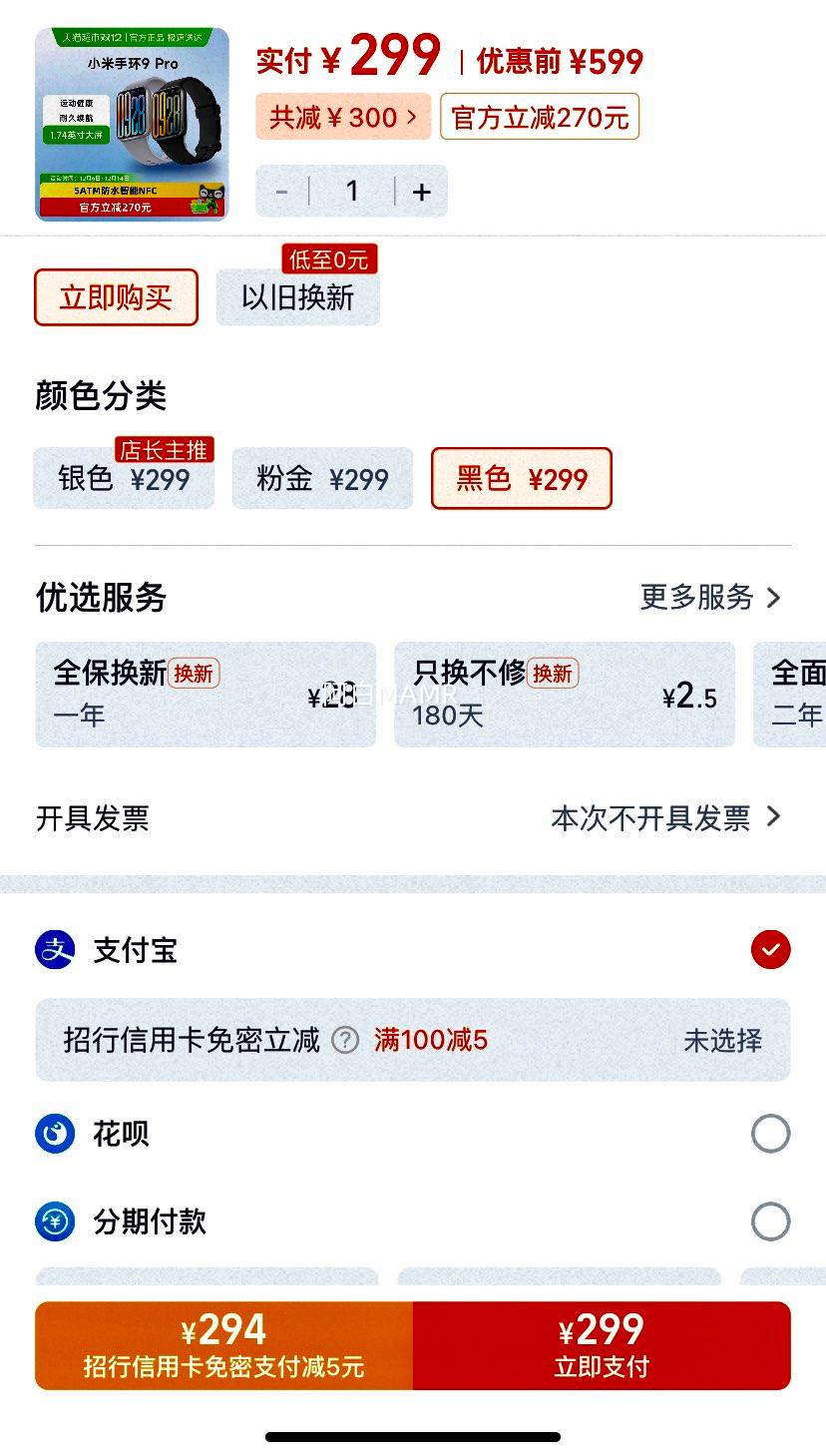Increase quantity with the plus stepper

point(422,191)
